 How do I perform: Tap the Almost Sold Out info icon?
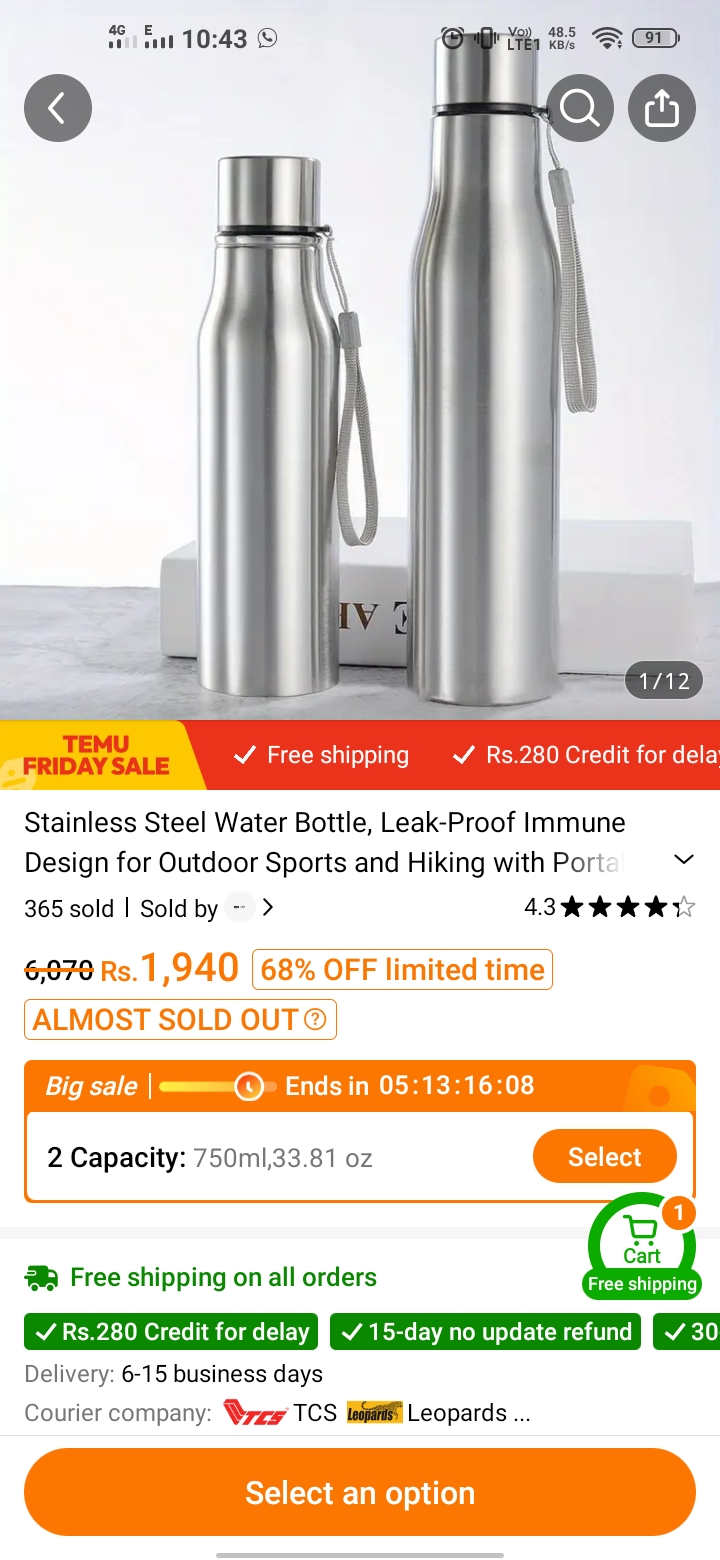pyautogui.click(x=315, y=1019)
